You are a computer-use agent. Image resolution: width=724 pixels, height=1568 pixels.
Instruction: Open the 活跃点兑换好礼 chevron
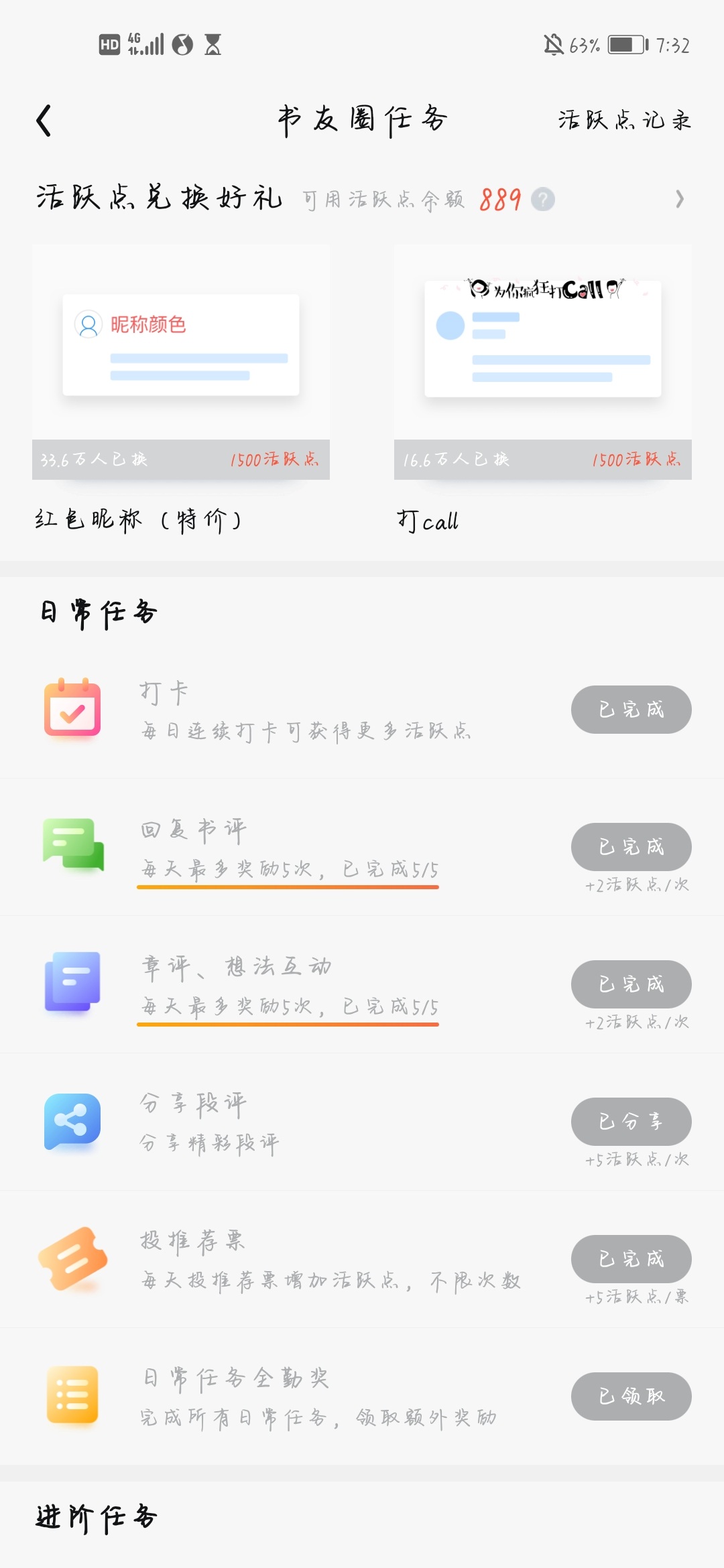click(679, 199)
